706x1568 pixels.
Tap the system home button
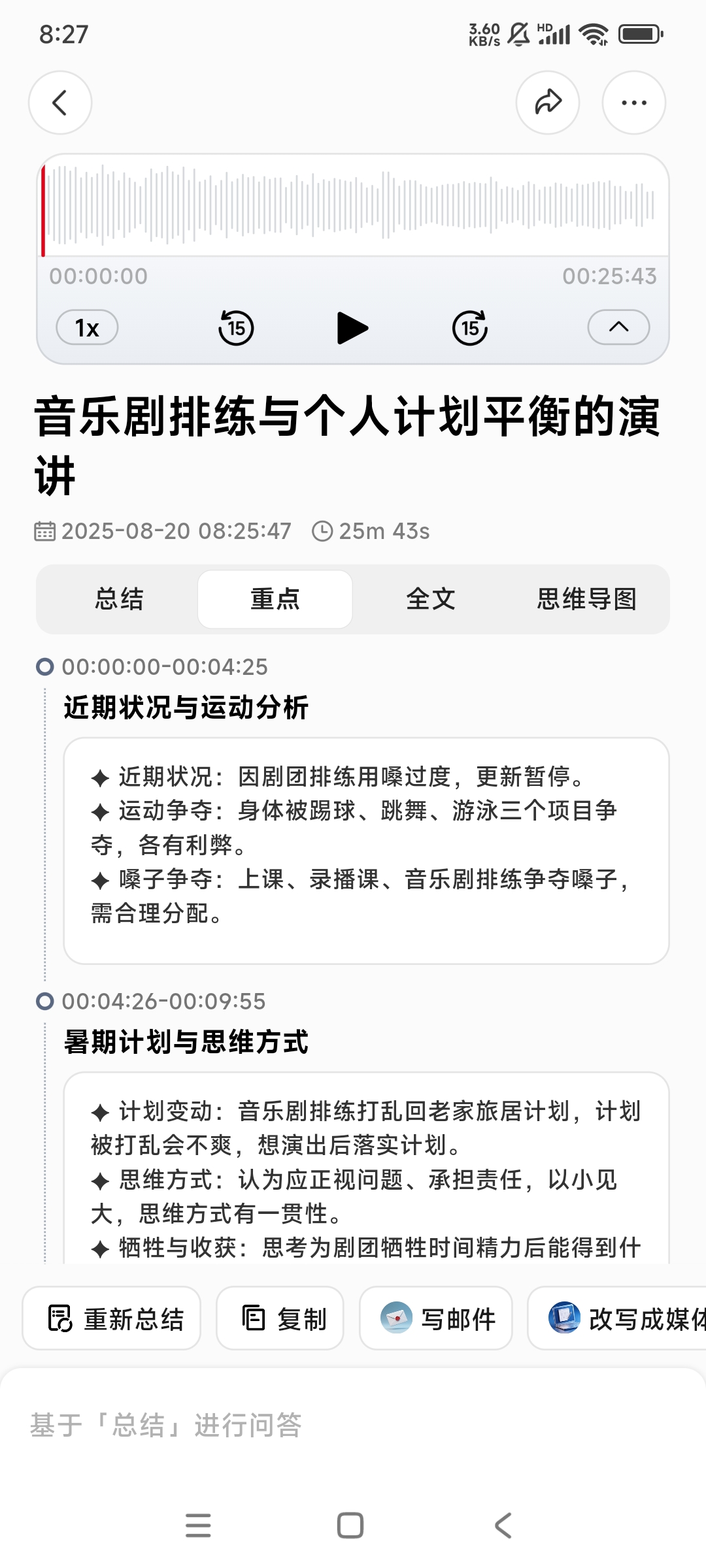[350, 1526]
